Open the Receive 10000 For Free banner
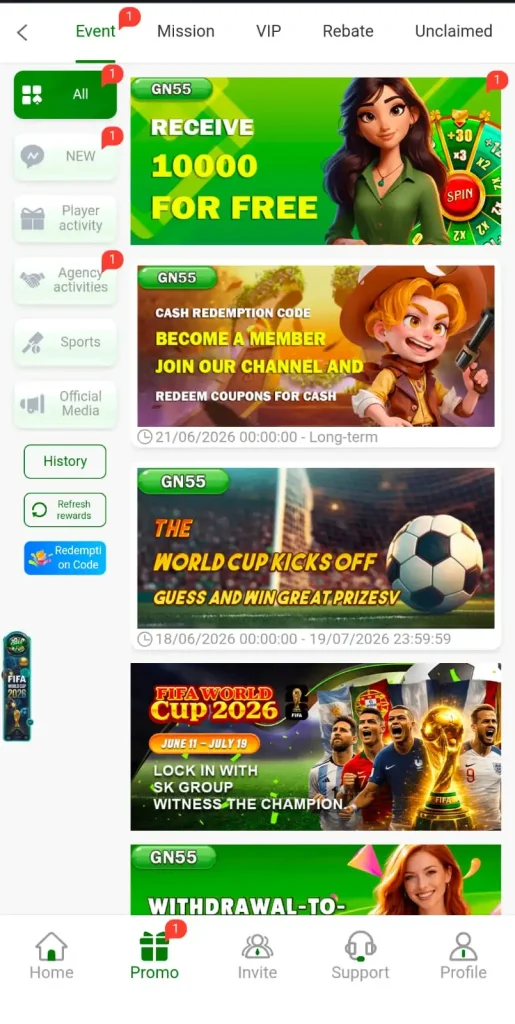Viewport: 515px width, 1024px height. pos(316,161)
